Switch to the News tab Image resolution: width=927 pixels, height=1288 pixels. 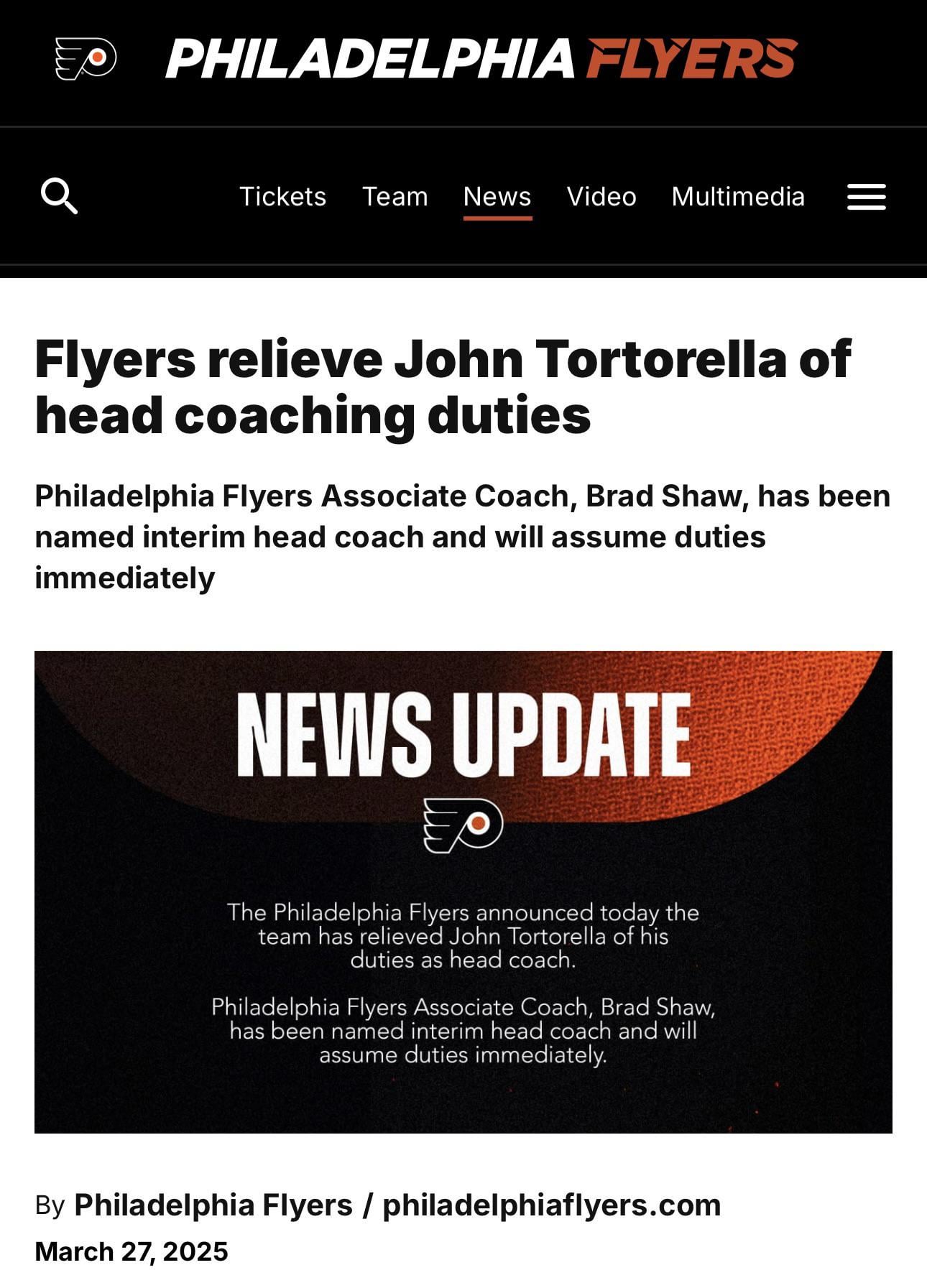coord(497,196)
